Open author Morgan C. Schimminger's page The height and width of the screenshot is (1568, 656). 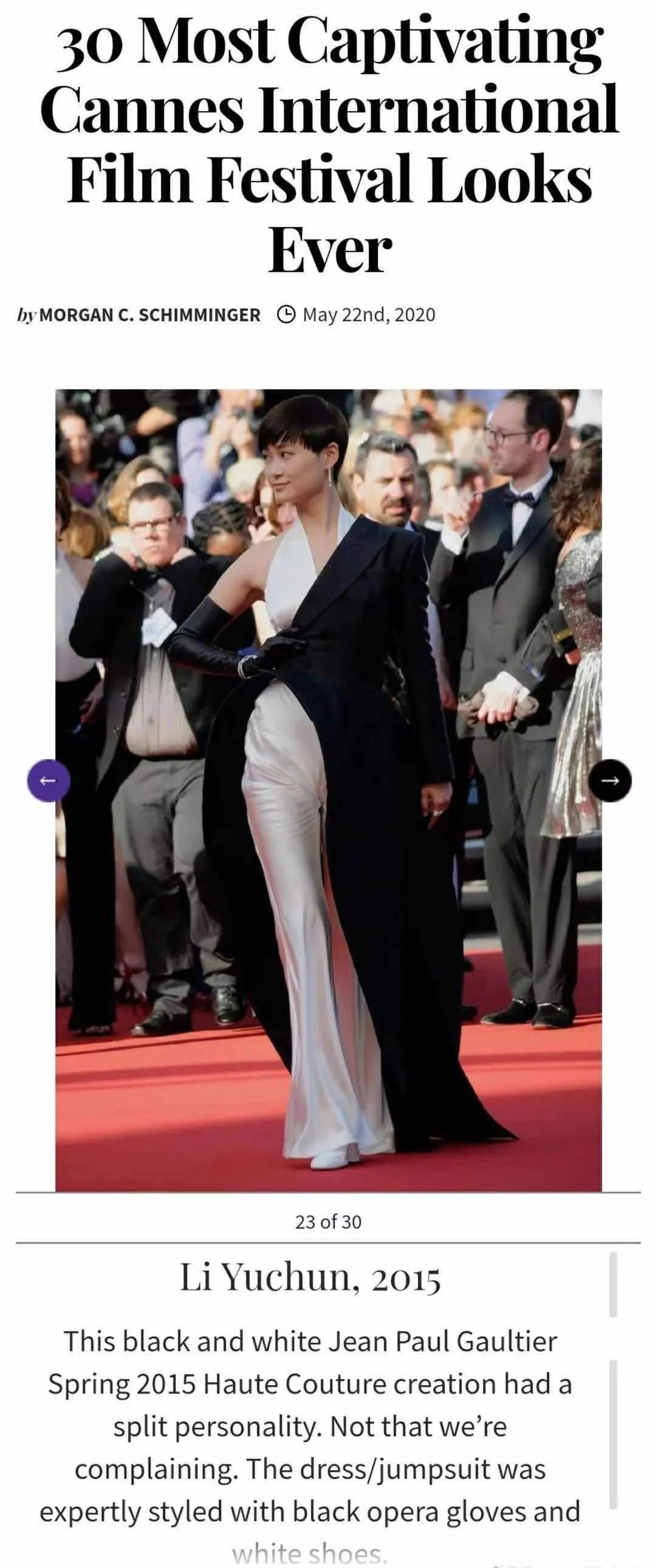coord(149,315)
